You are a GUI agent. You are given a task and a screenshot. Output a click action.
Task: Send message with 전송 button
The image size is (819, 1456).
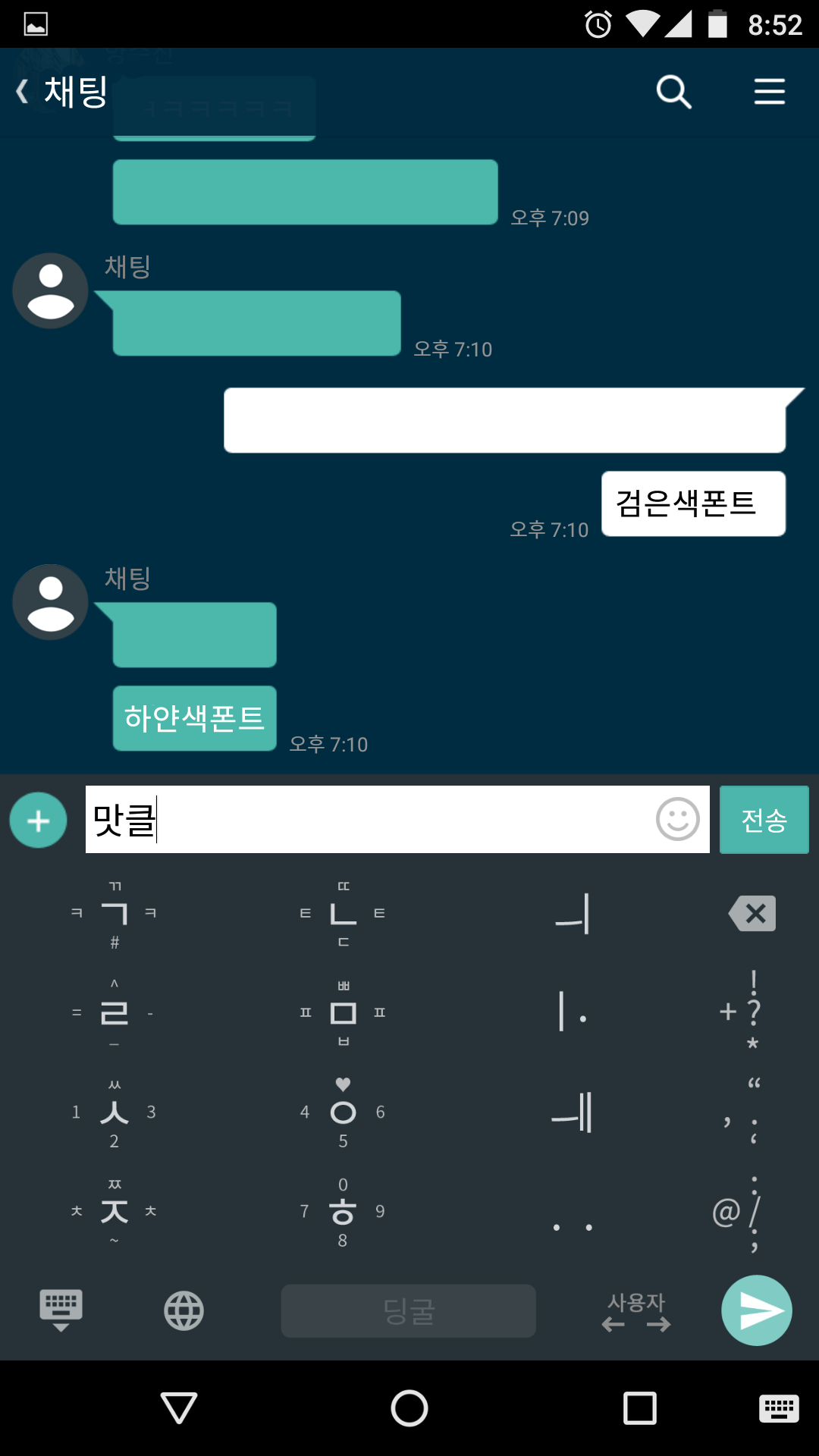click(x=764, y=820)
